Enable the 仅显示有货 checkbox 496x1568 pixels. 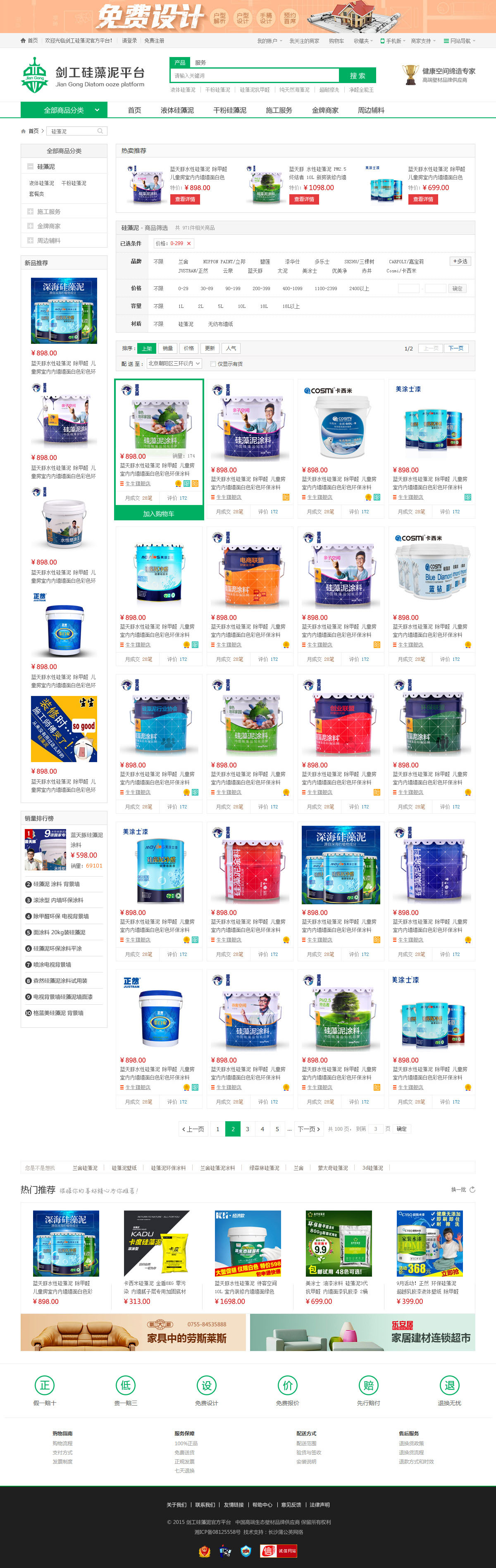[x=213, y=364]
